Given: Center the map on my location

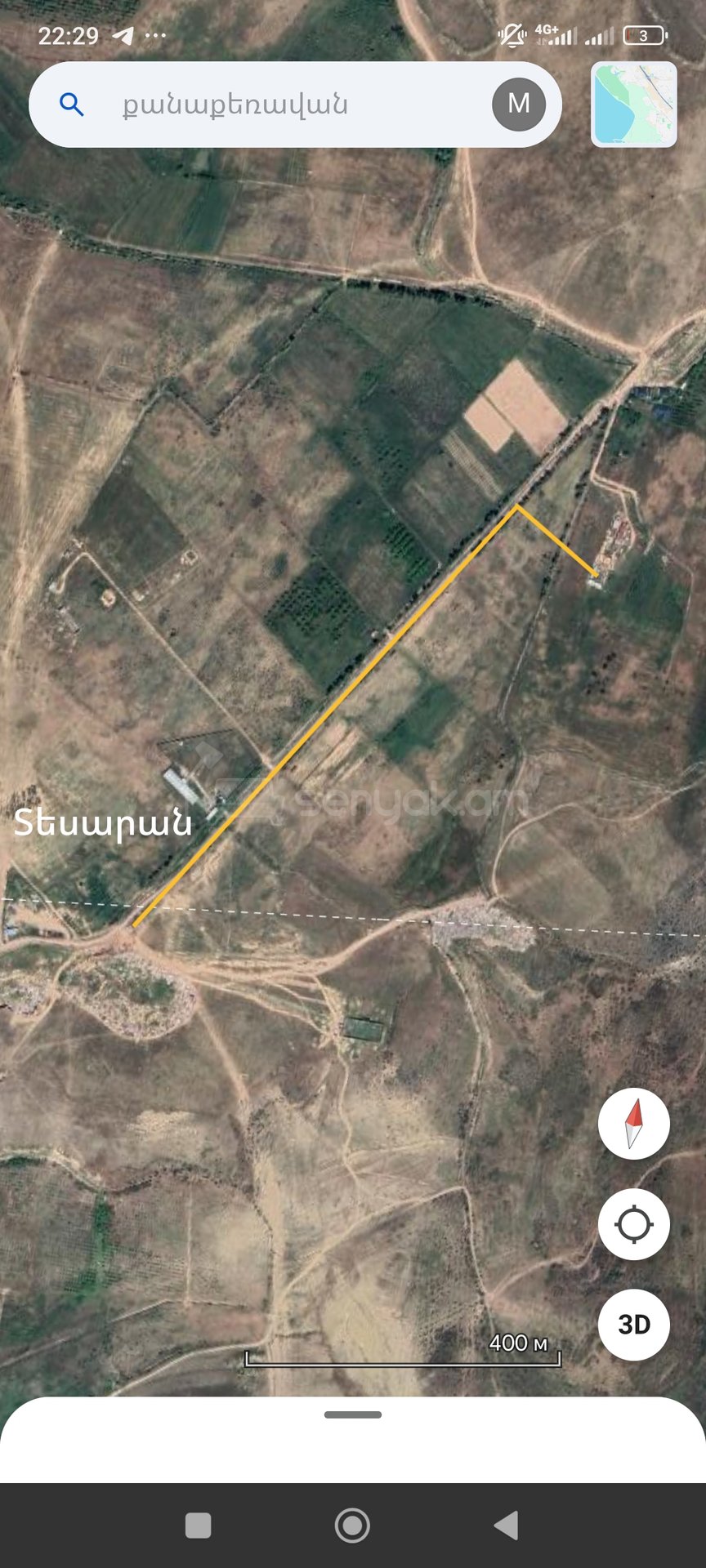Looking at the screenshot, I should pyautogui.click(x=633, y=1225).
